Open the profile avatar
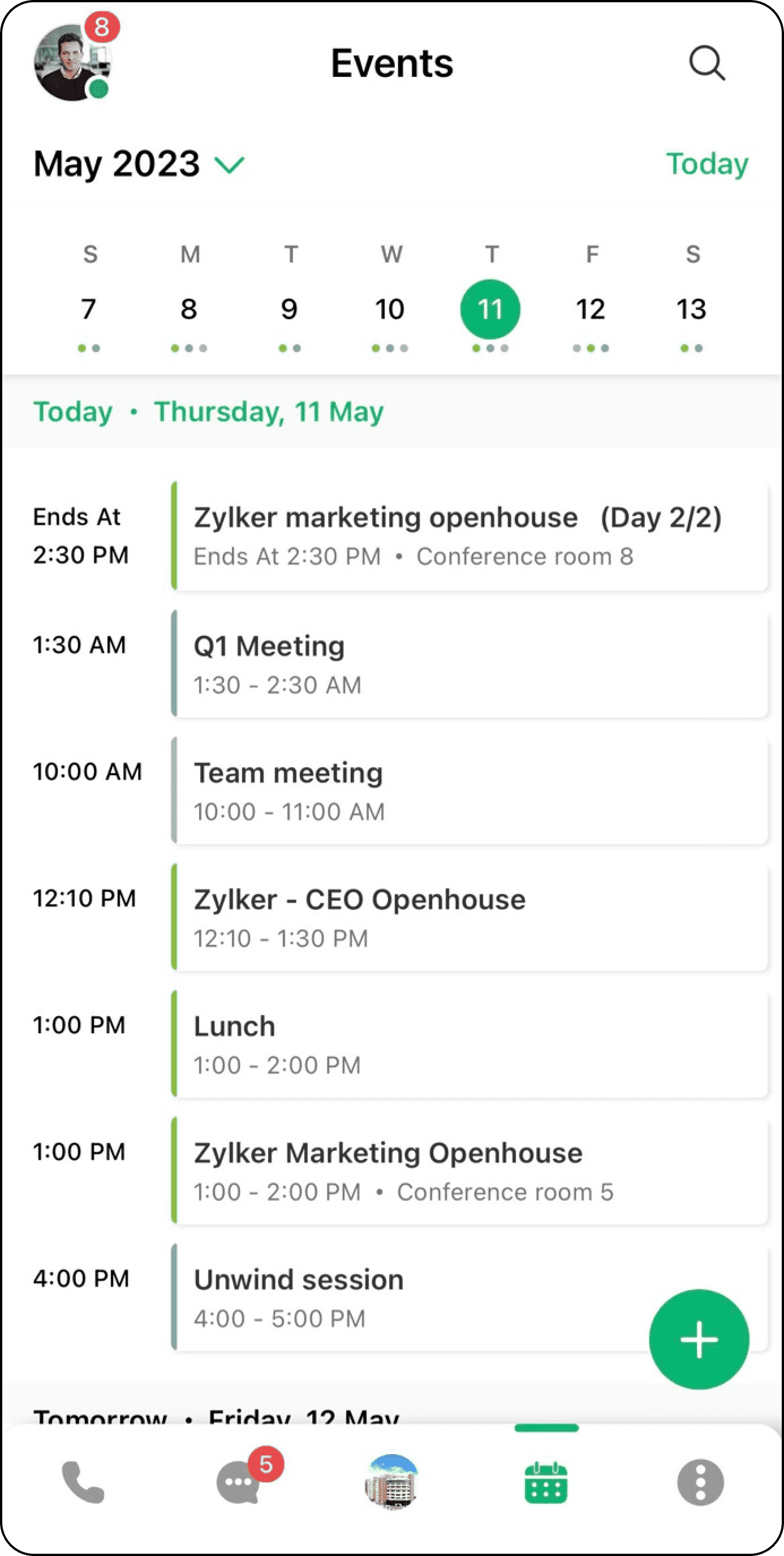The image size is (784, 1556). (72, 63)
